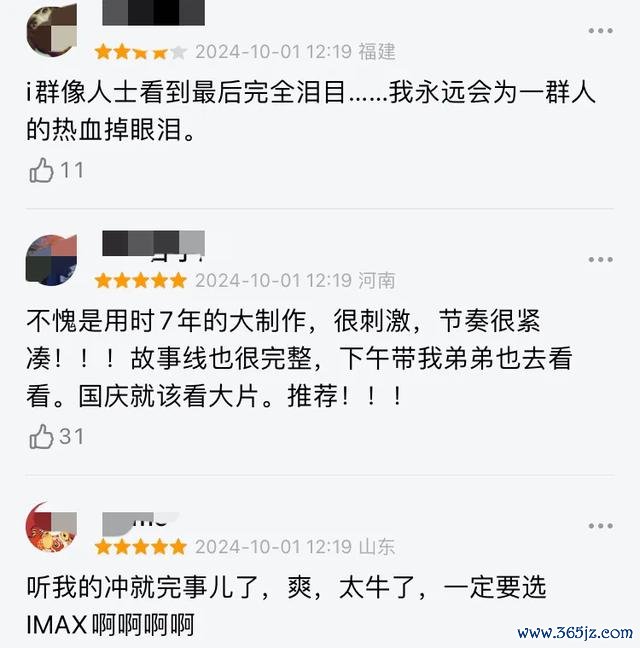The image size is (640, 648).
Task: Open more options for the Henan review
Action: pyautogui.click(x=600, y=260)
